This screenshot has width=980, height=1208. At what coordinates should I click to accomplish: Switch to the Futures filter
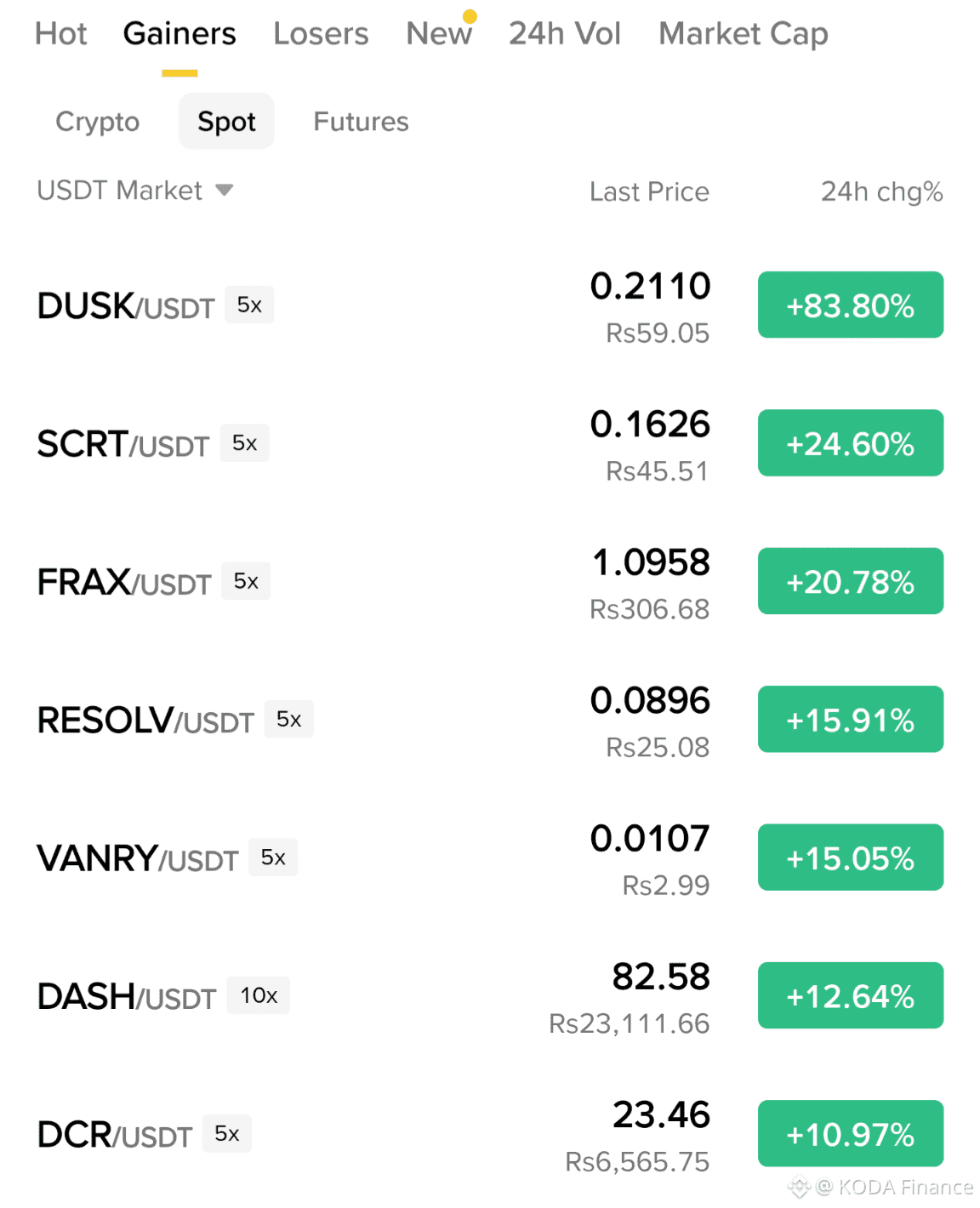pos(361,121)
